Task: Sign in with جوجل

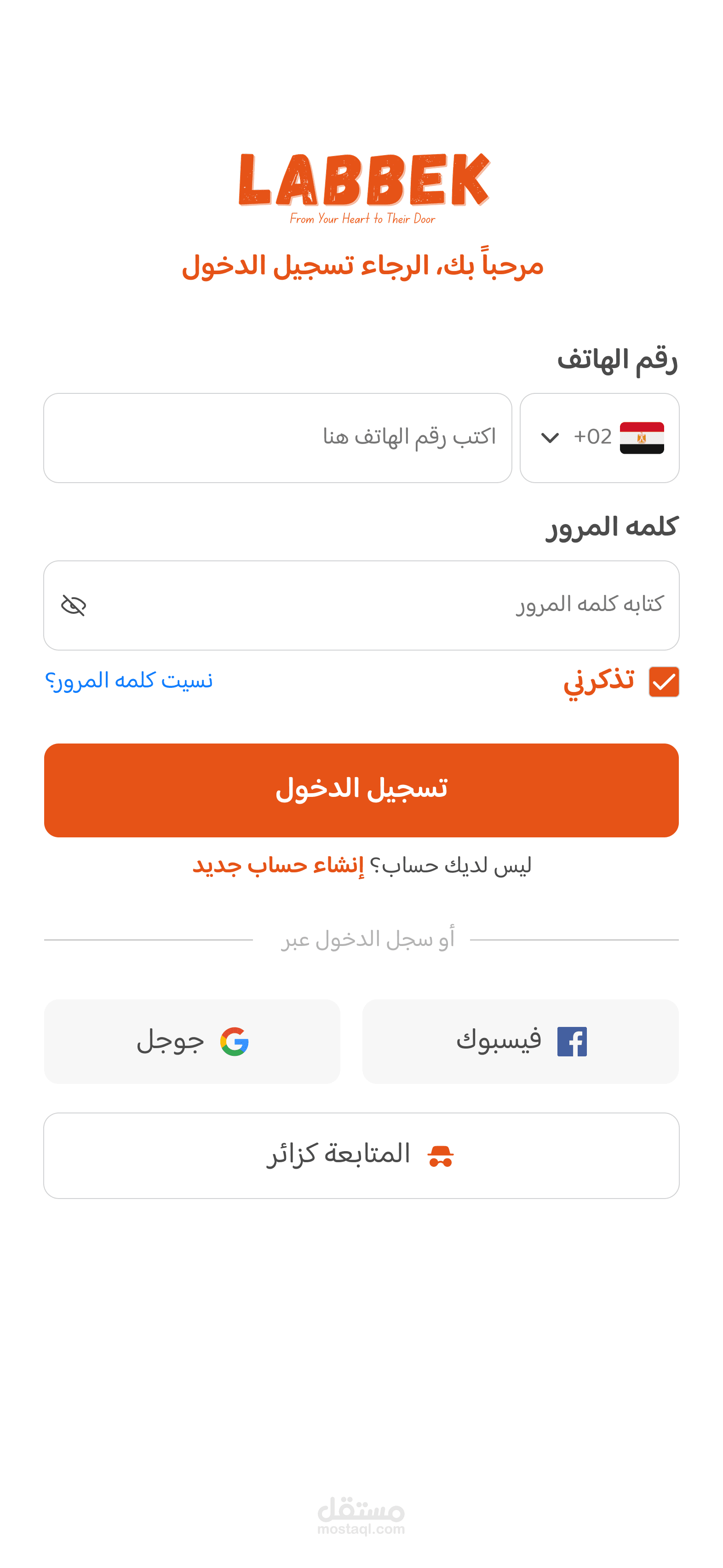Action: [192, 1041]
